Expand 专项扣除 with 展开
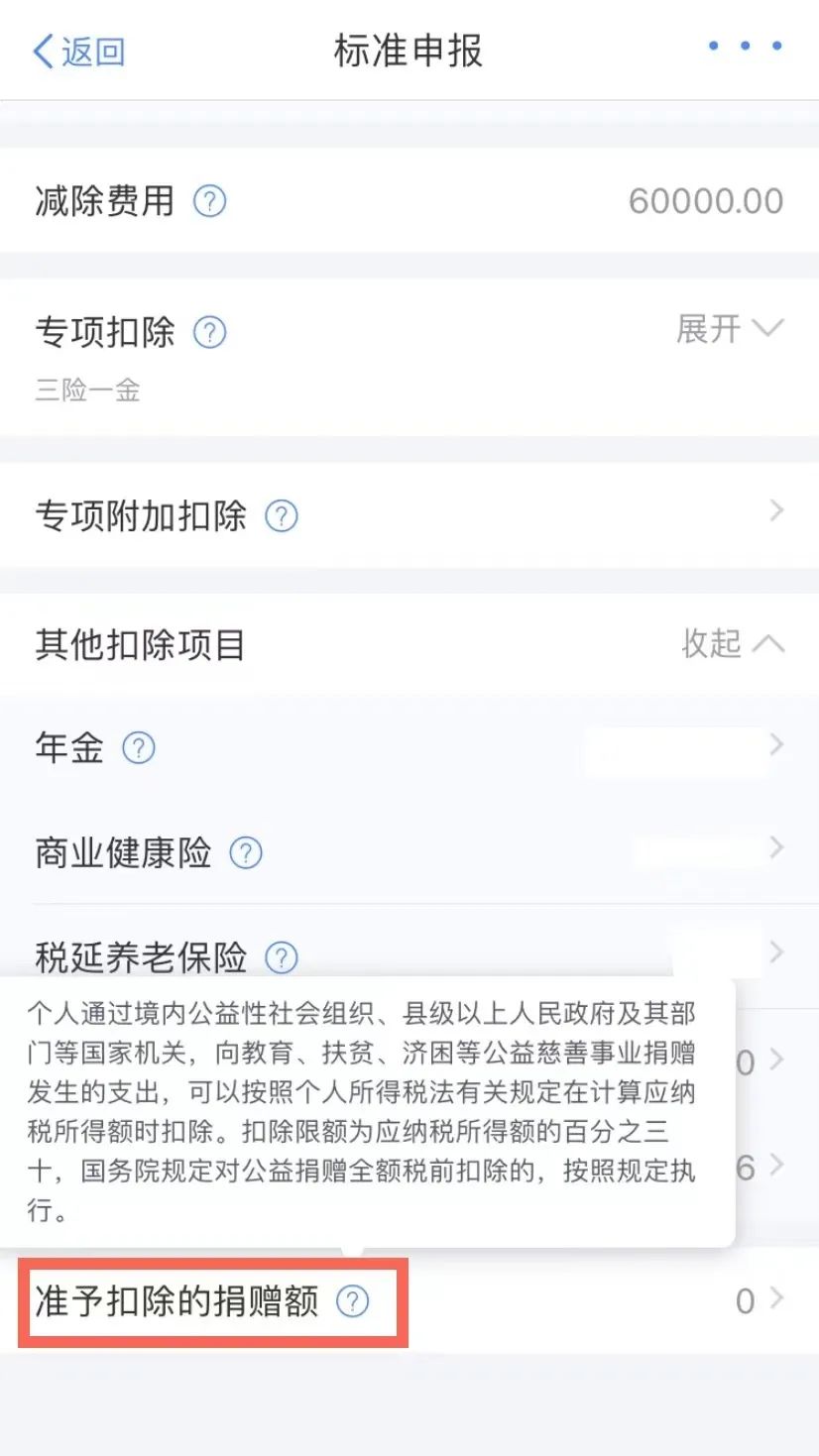This screenshot has height=1456, width=819. pyautogui.click(x=730, y=328)
